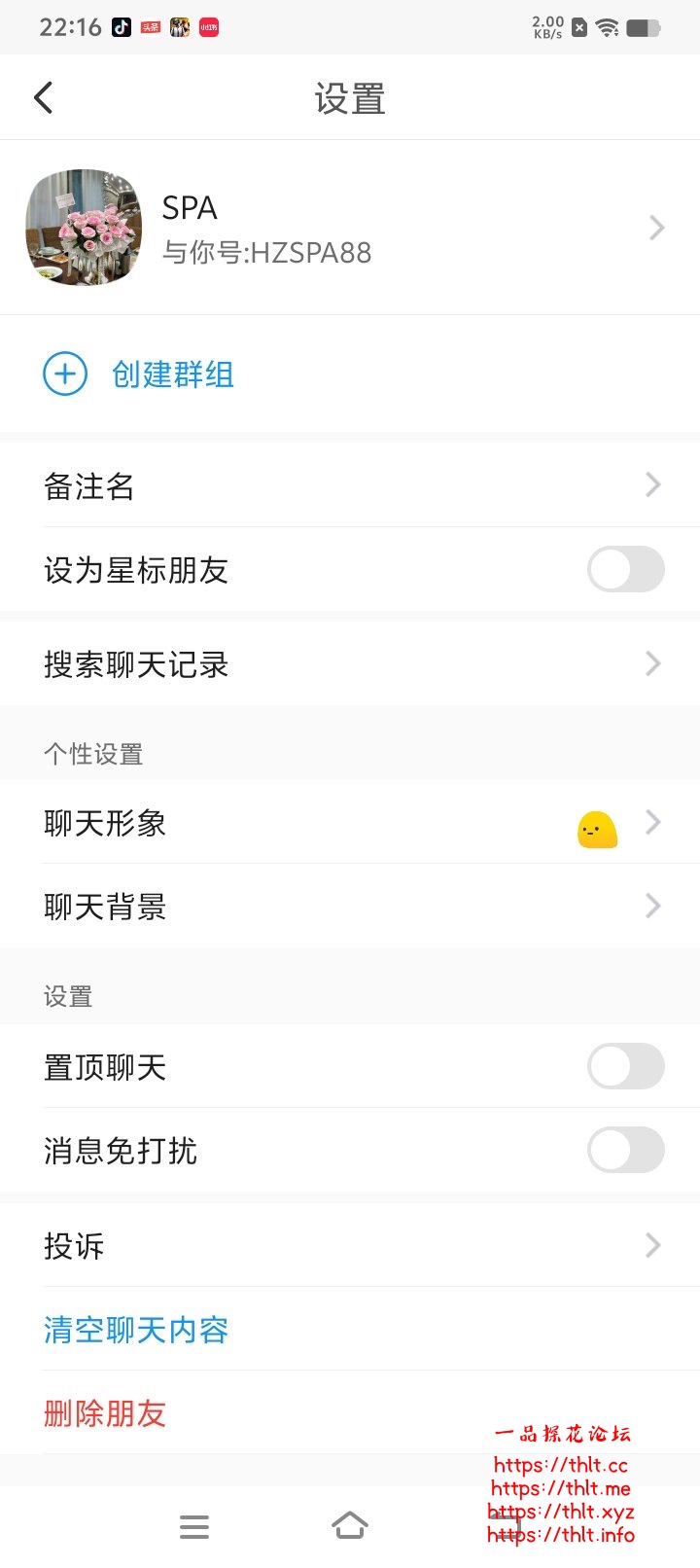
Task: Expand the 投诉 row chevron
Action: 652,1245
